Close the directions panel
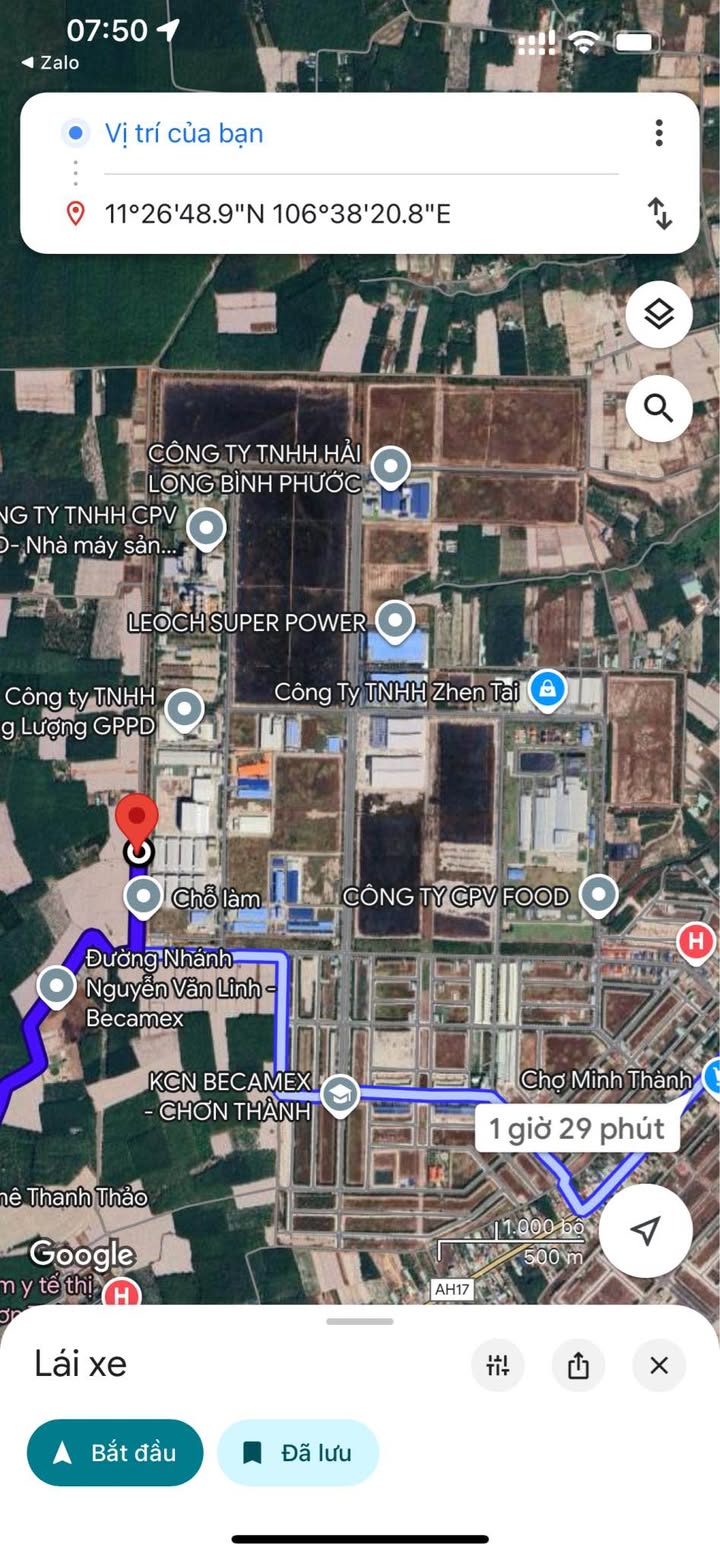Image resolution: width=720 pixels, height=1557 pixels. 659,1365
